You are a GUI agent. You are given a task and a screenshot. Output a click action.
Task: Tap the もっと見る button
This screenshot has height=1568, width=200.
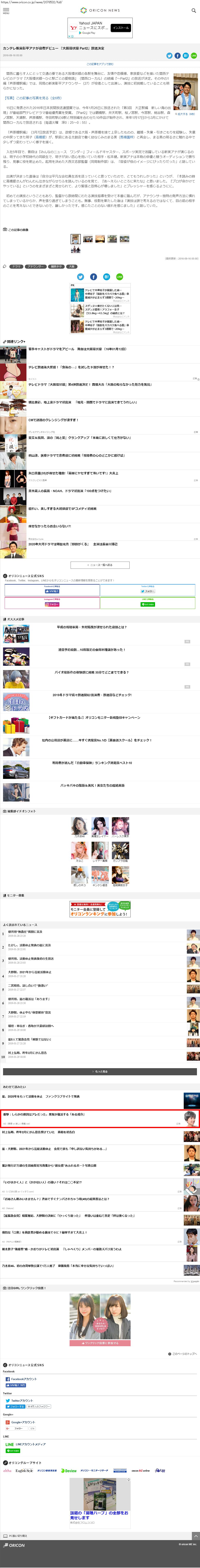click(100, 1071)
